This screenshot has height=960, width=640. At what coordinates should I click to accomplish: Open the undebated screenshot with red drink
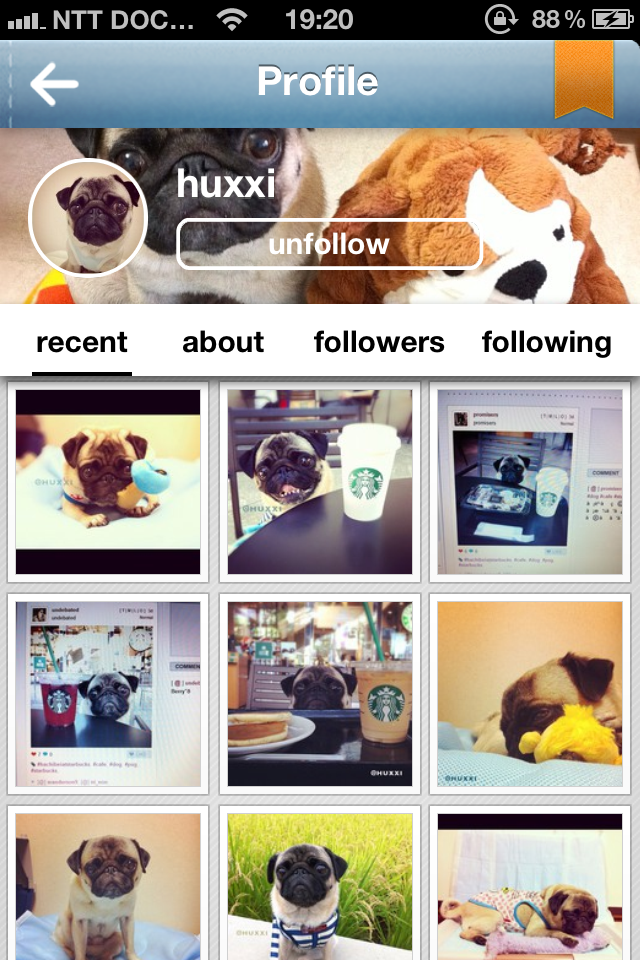tap(108, 693)
